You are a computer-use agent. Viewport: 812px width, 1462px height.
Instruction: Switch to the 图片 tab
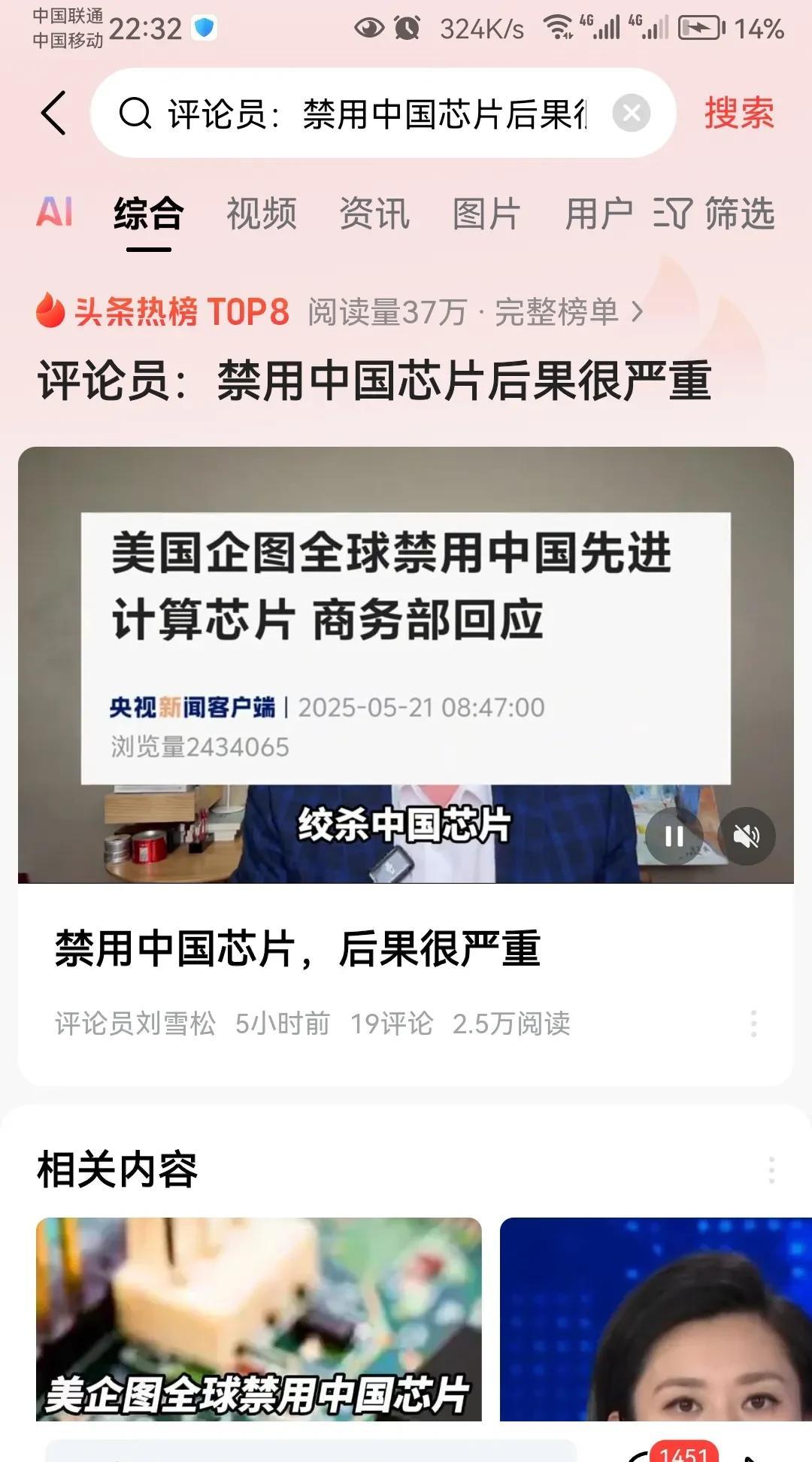point(486,214)
